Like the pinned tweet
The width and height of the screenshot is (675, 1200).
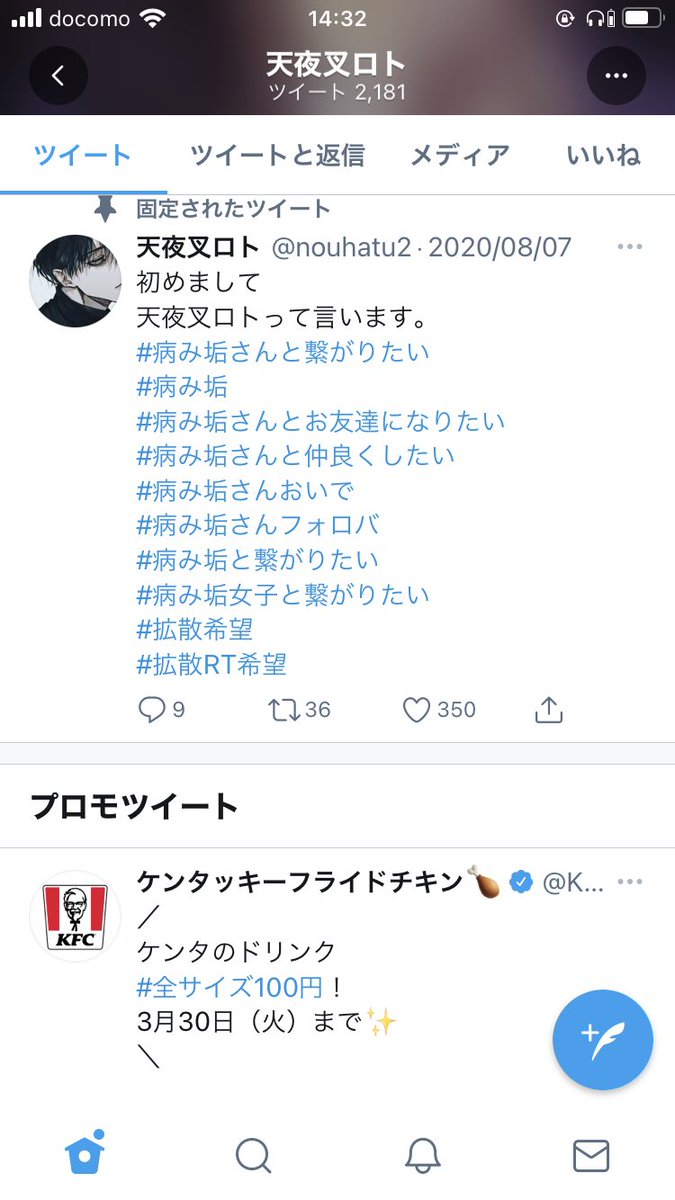[416, 710]
